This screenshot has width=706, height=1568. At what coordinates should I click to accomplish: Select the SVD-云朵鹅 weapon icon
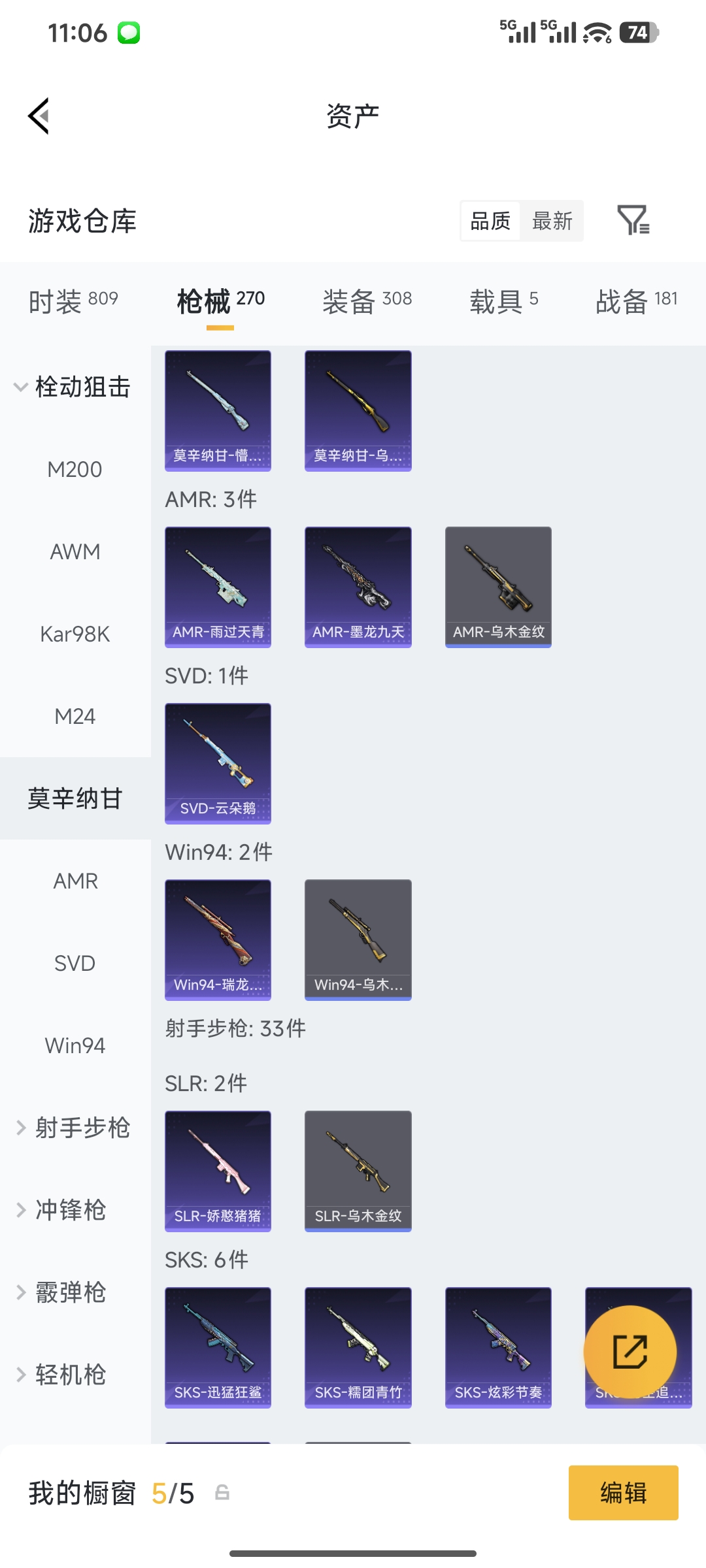pyautogui.click(x=218, y=764)
